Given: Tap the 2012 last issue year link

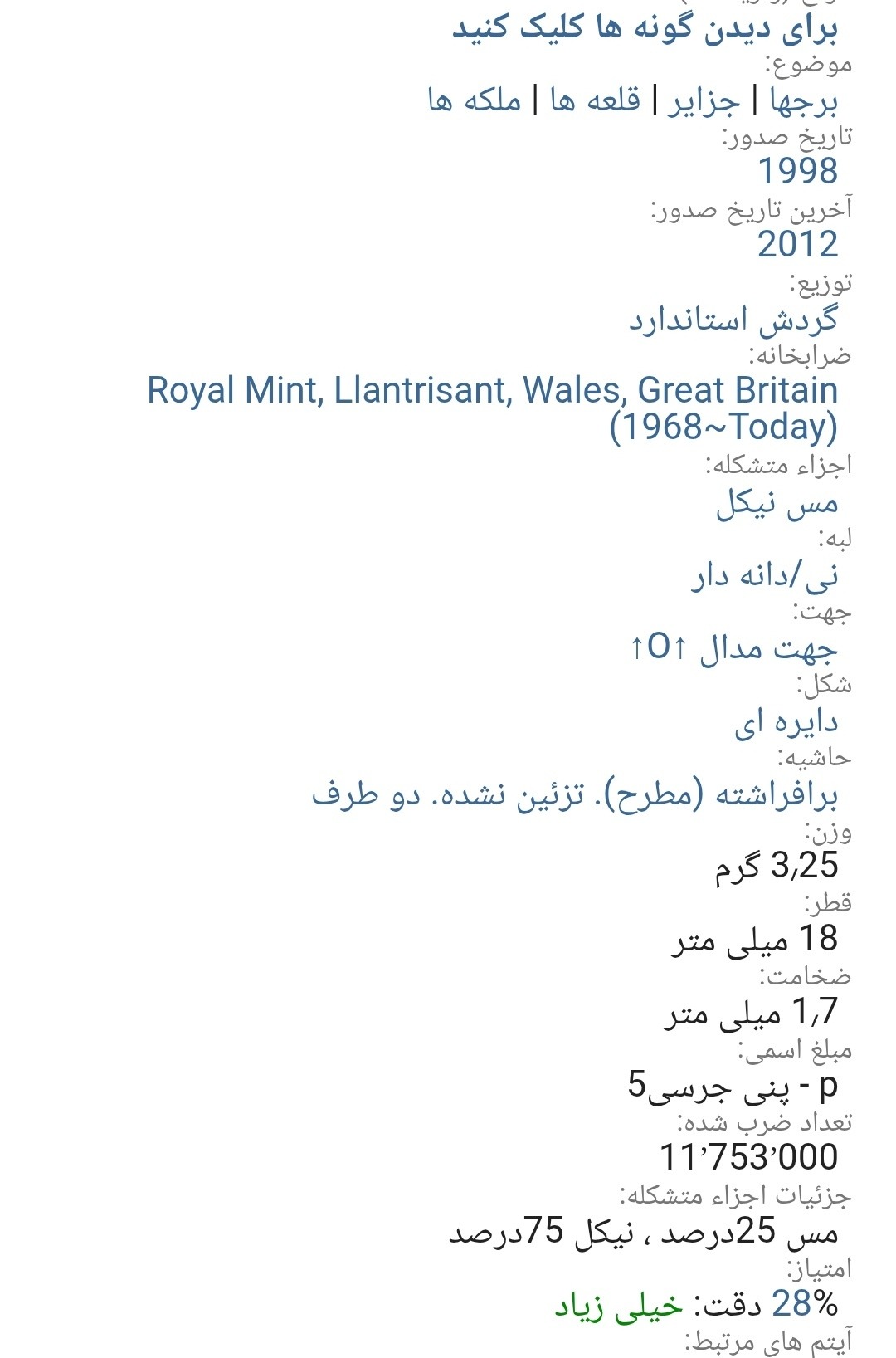Looking at the screenshot, I should 797,244.
